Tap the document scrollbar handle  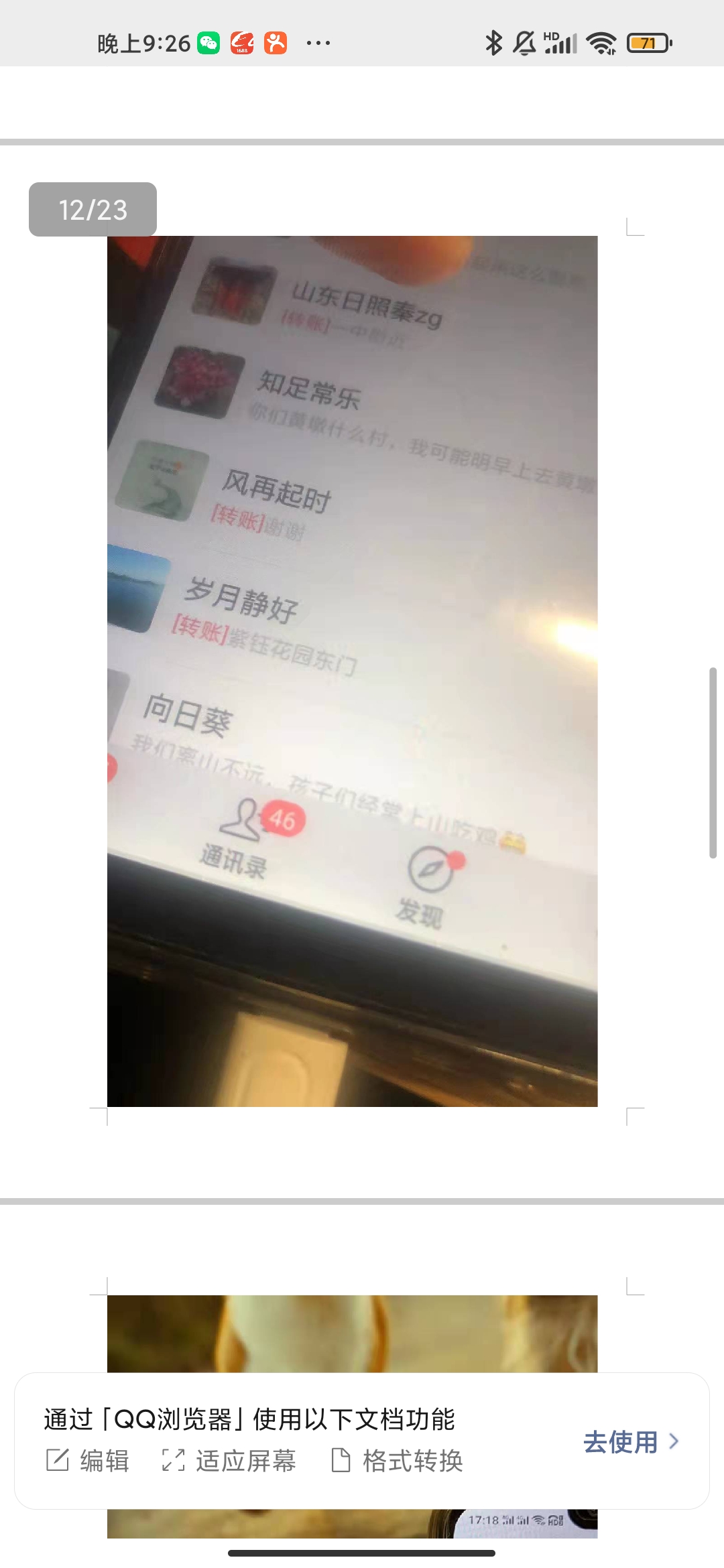(713, 763)
